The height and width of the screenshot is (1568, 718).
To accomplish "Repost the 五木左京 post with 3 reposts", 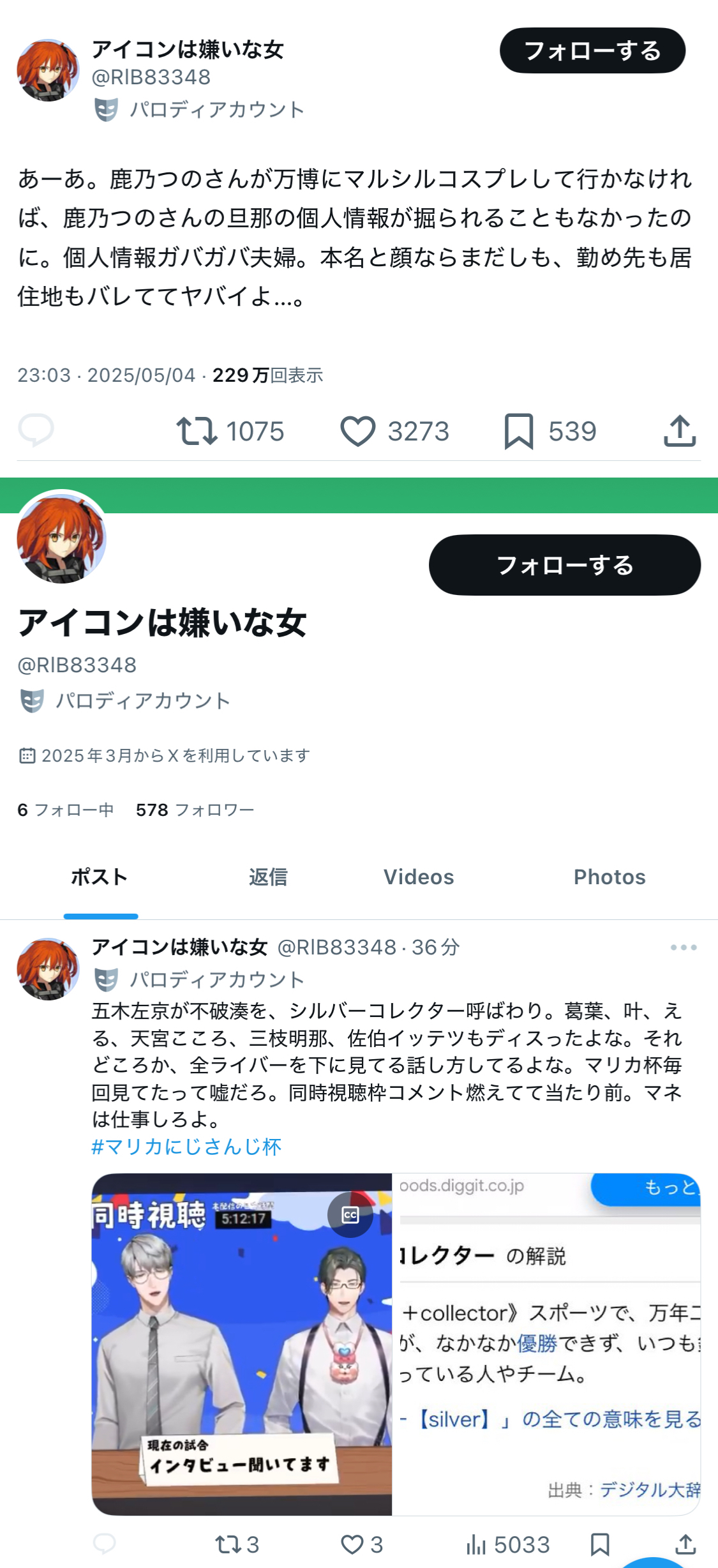I will click(237, 1544).
